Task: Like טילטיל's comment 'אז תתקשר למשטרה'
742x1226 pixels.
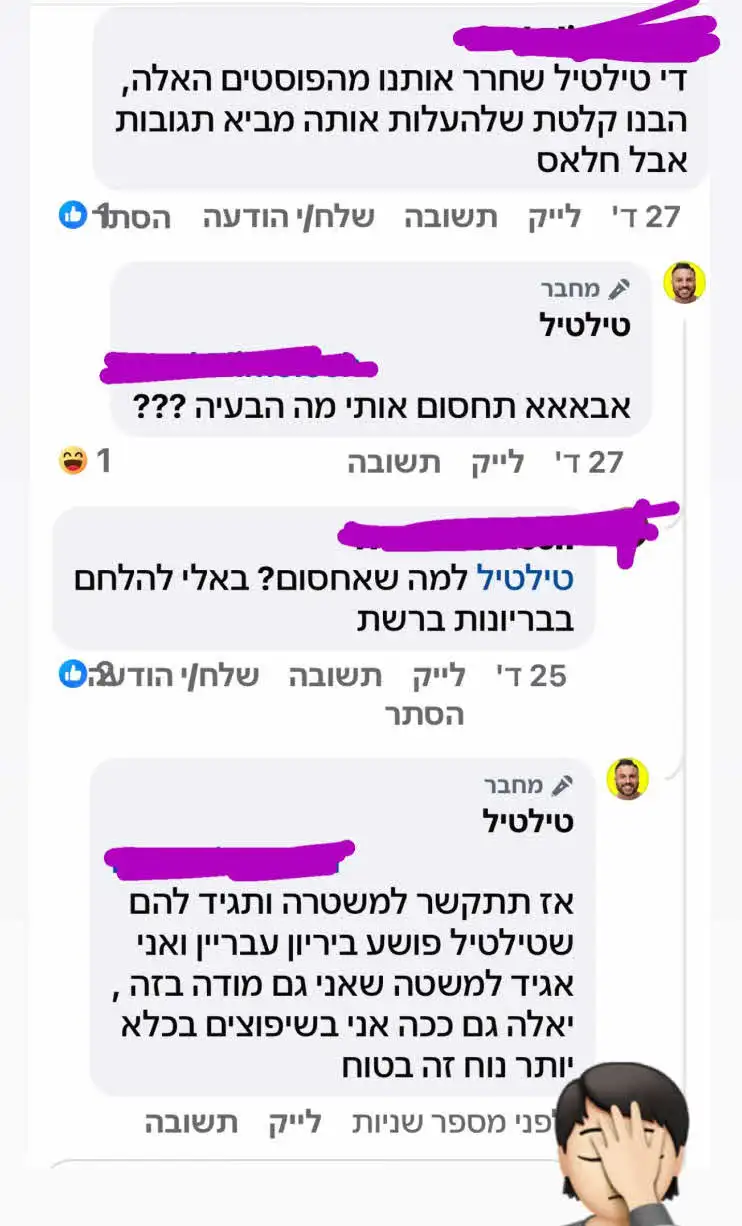Action: (295, 1123)
